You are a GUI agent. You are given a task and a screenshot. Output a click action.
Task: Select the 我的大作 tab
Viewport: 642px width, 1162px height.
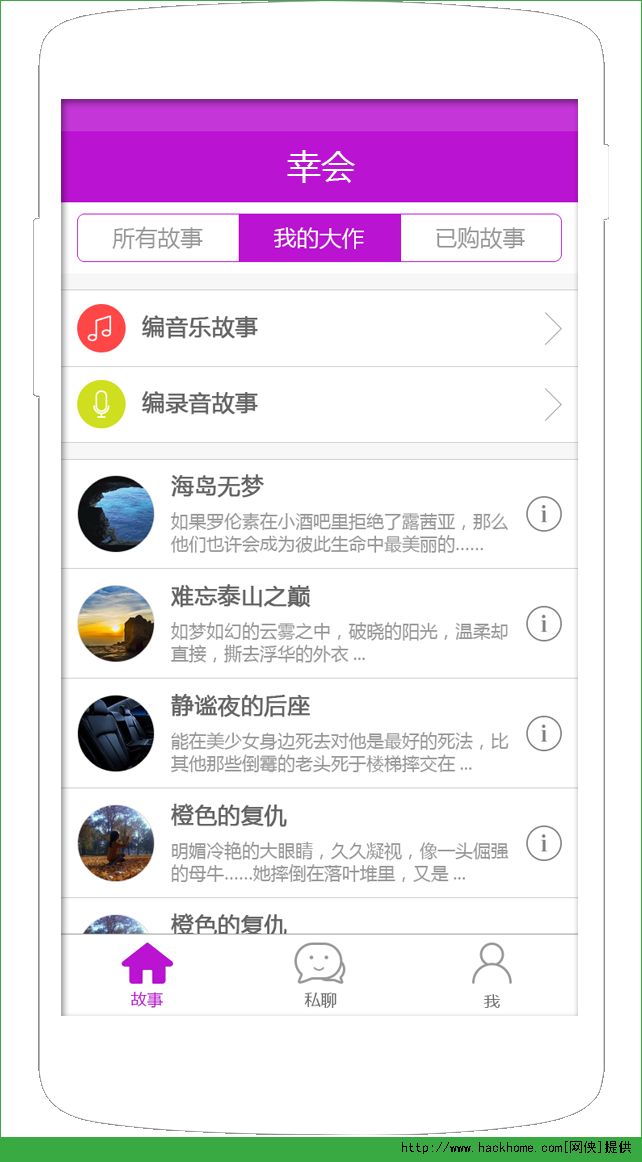click(319, 238)
